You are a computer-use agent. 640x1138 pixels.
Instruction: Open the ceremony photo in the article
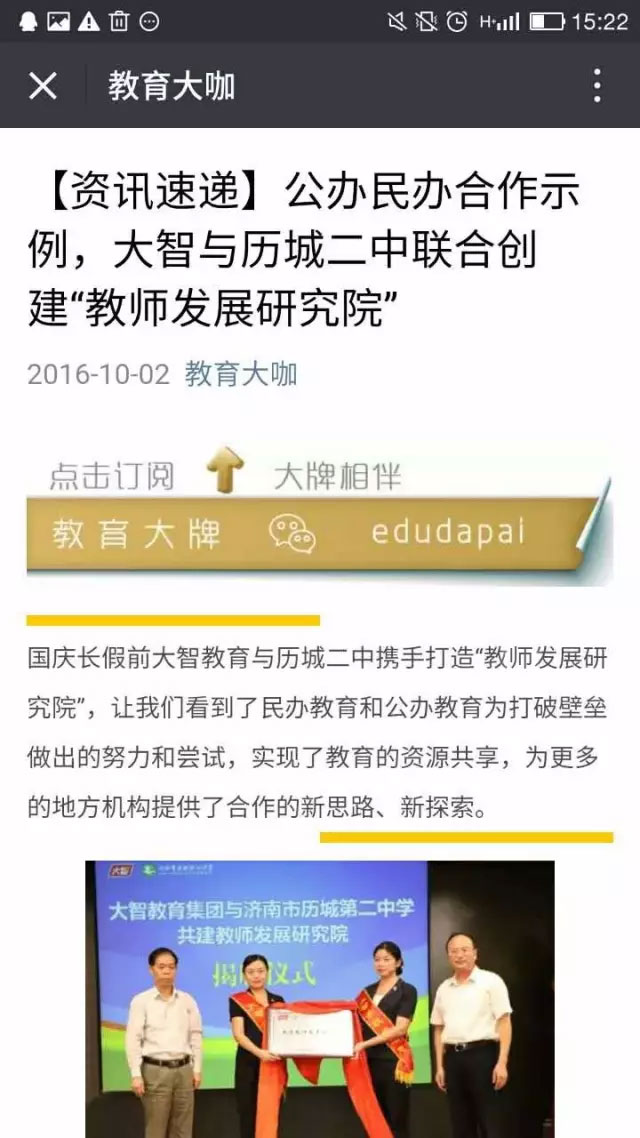[x=319, y=998]
